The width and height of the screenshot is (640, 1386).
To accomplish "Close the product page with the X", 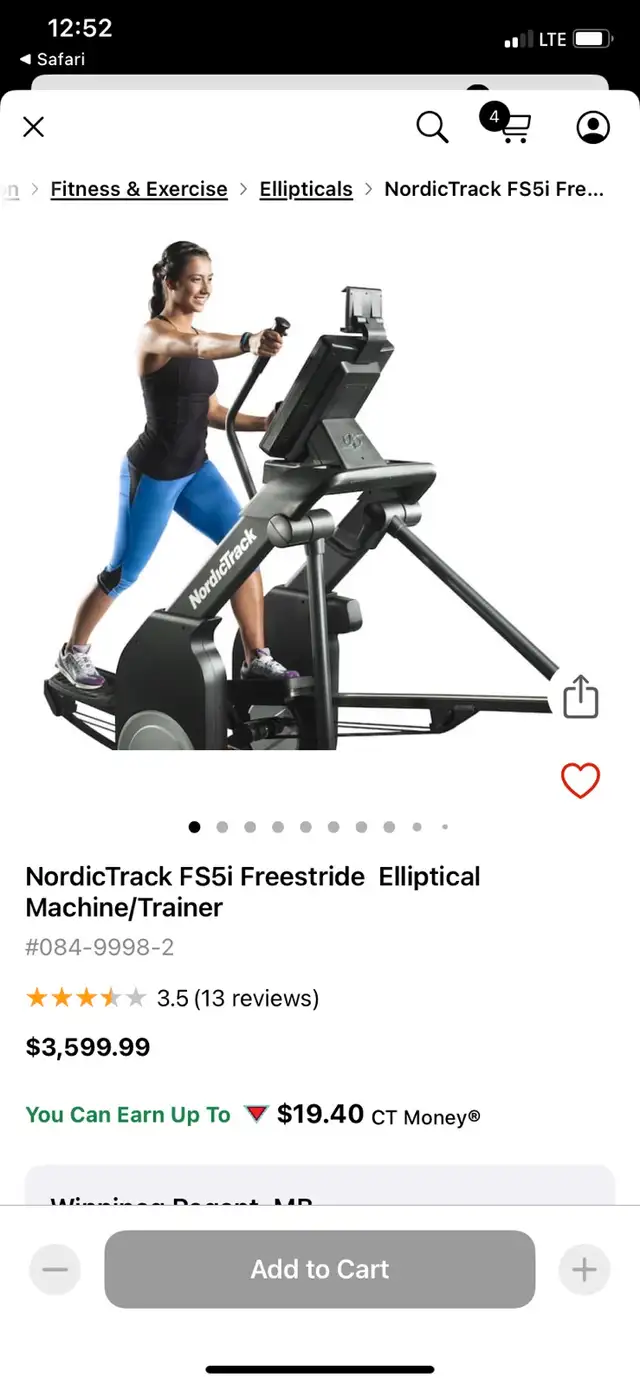I will tap(34, 127).
